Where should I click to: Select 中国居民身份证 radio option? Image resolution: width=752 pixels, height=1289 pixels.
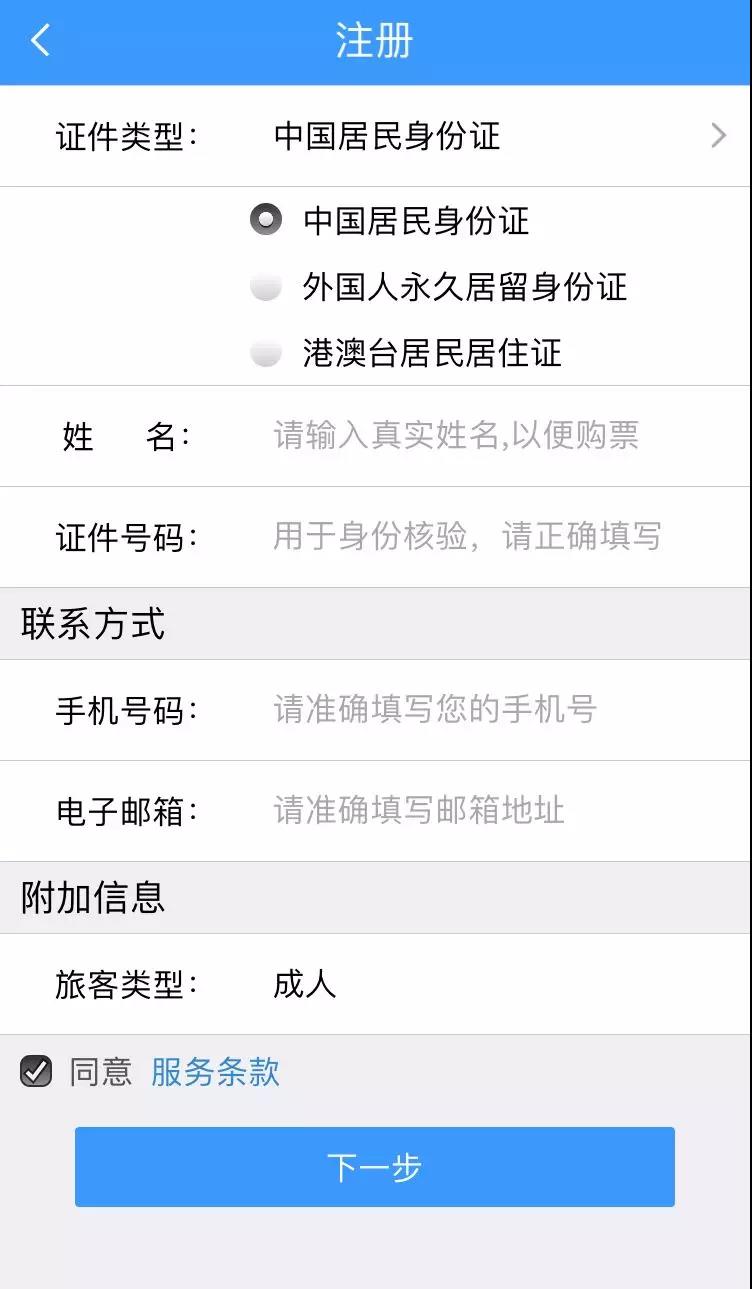pos(267,219)
